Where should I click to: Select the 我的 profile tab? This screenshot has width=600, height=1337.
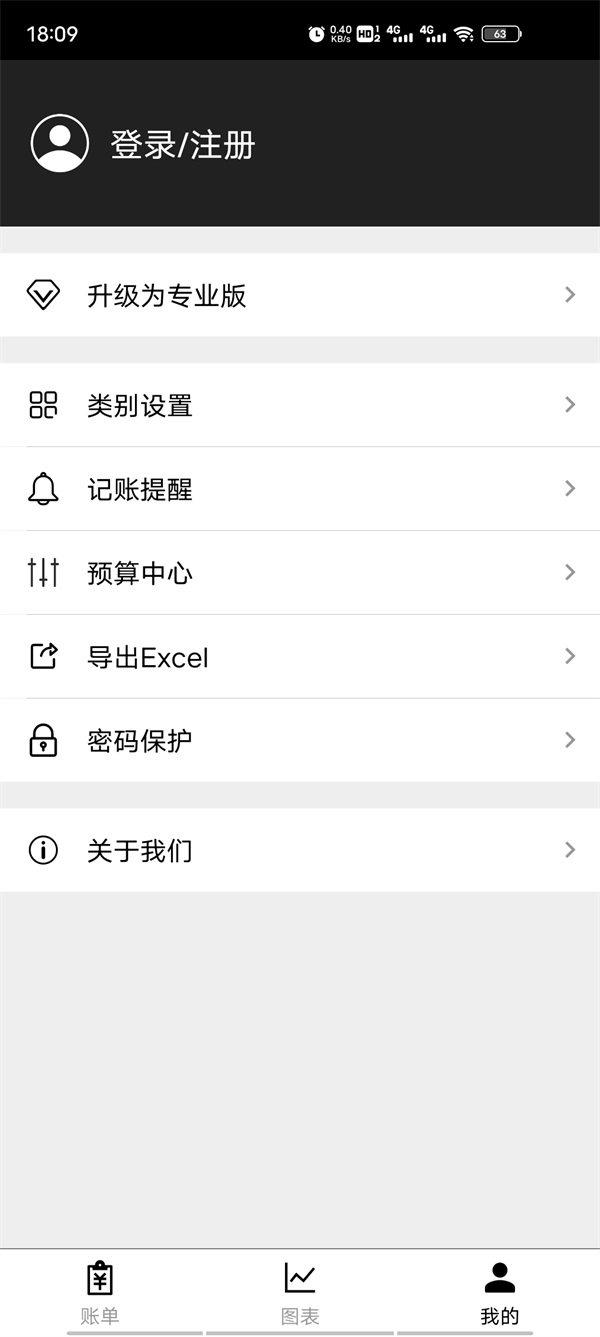pos(500,1292)
